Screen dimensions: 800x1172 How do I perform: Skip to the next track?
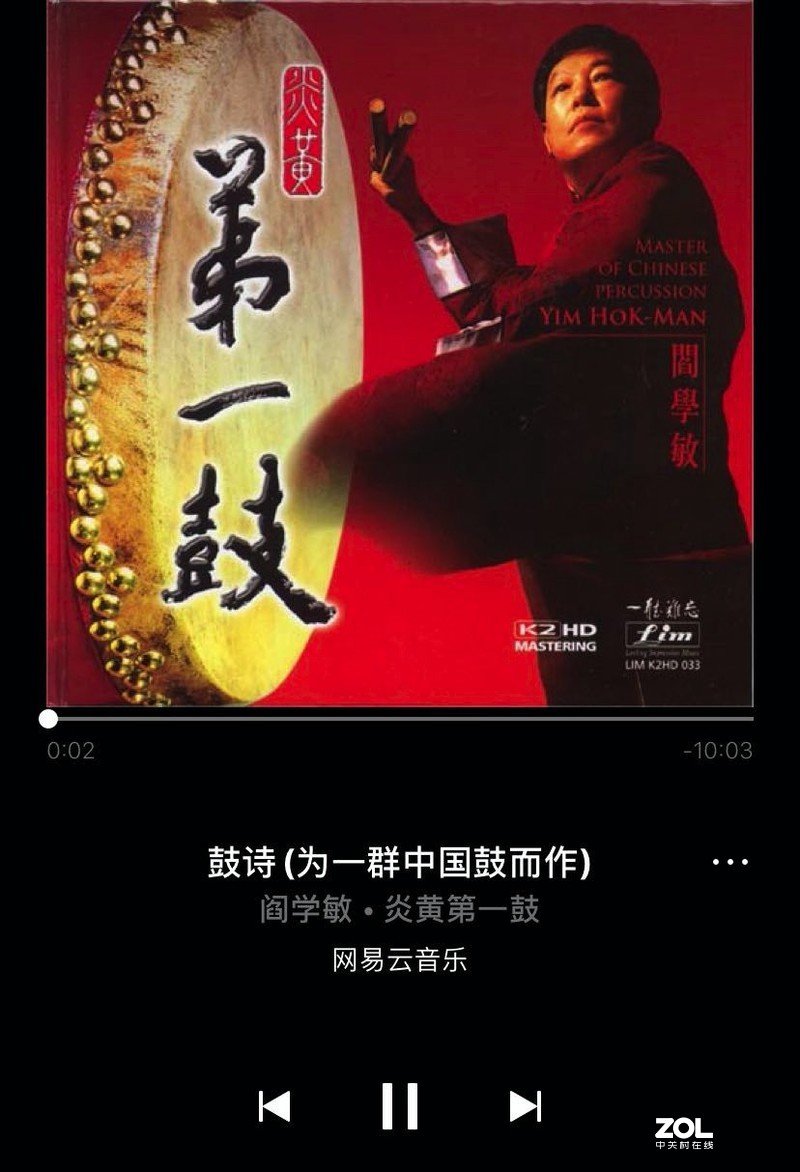click(524, 1104)
